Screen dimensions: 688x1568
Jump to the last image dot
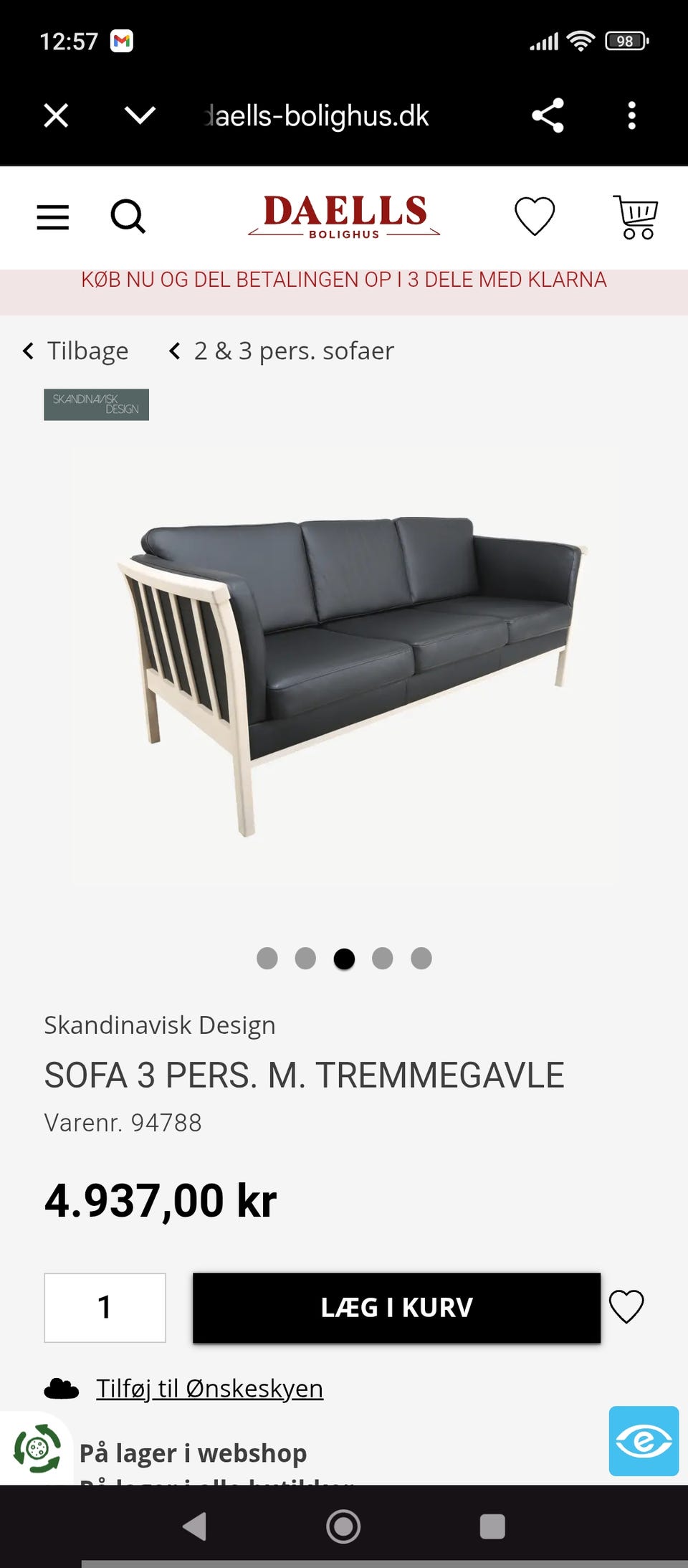coord(421,959)
